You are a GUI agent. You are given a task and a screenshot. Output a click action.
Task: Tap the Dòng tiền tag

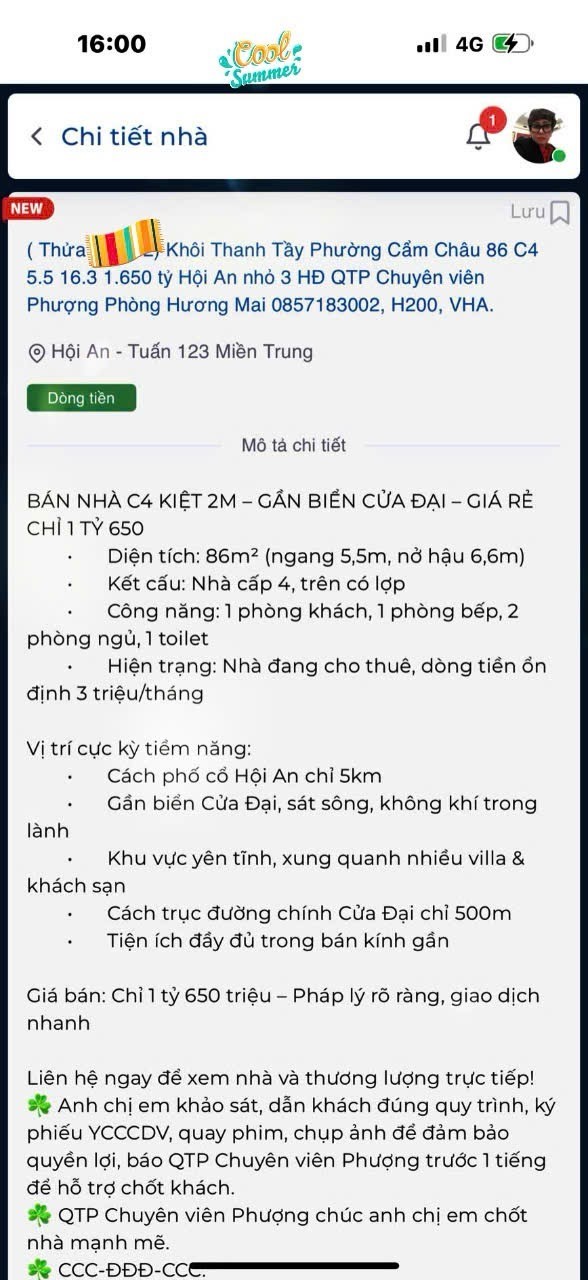(x=81, y=398)
